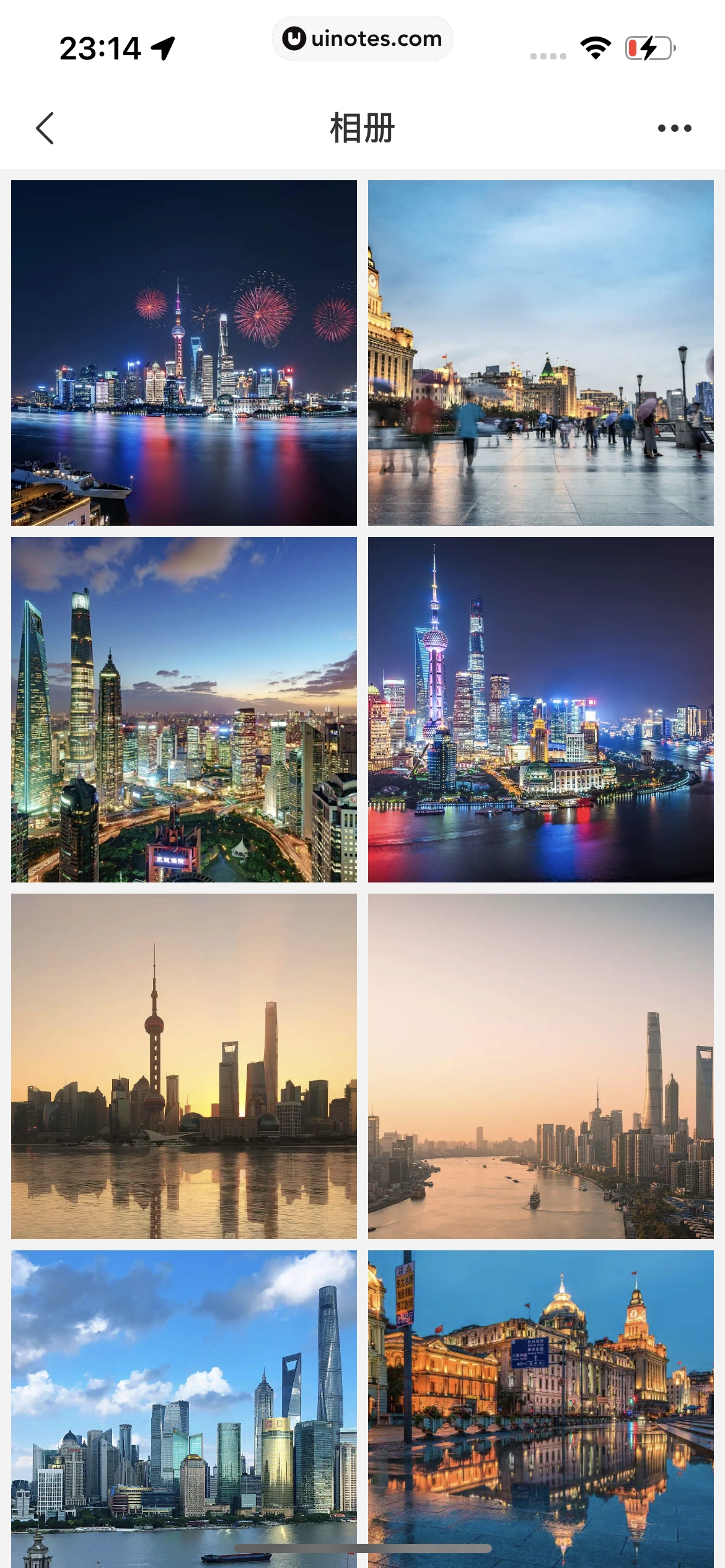Screen dimensions: 725x1568
Task: Open the sunset skyline silhouette photo
Action: [x=184, y=1066]
